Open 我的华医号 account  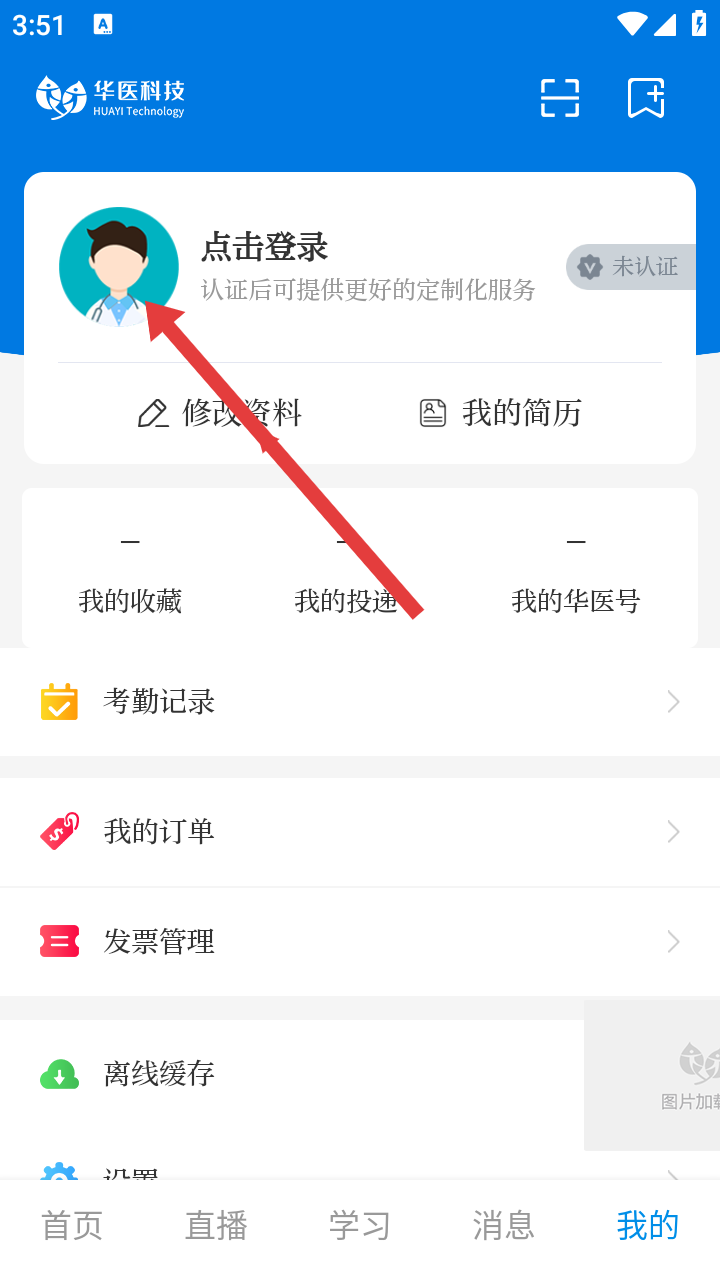click(x=576, y=578)
